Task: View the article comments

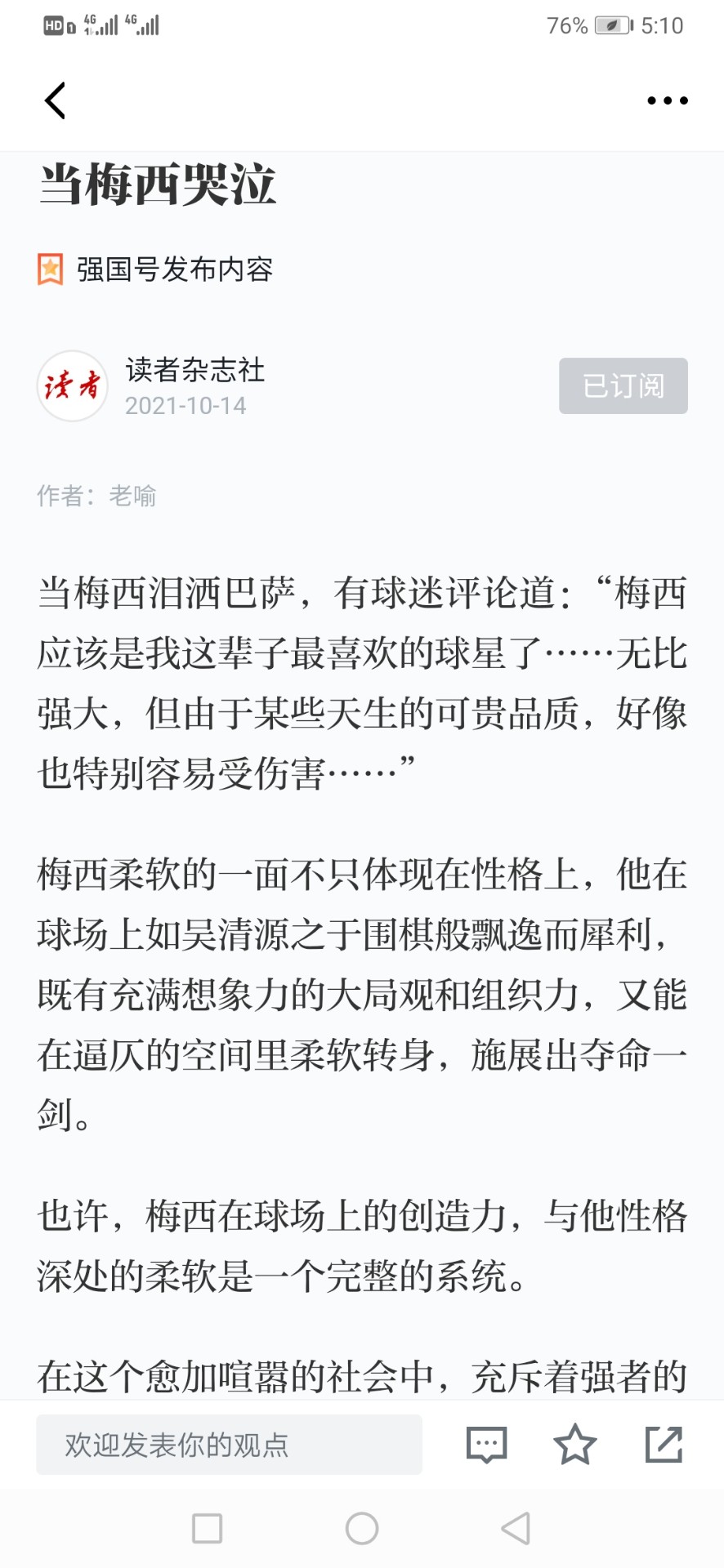Action: [x=486, y=1445]
